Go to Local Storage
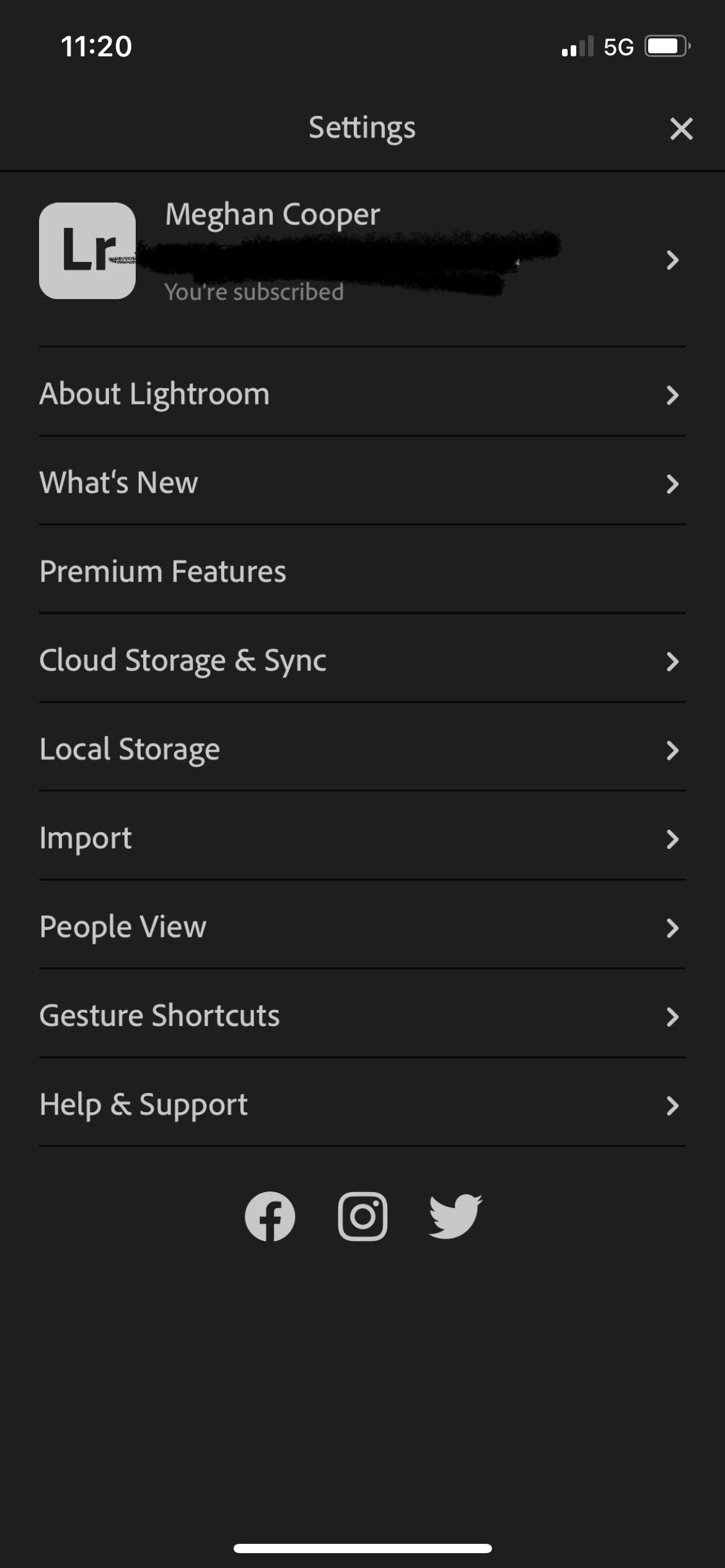Image resolution: width=725 pixels, height=1568 pixels. [x=362, y=749]
